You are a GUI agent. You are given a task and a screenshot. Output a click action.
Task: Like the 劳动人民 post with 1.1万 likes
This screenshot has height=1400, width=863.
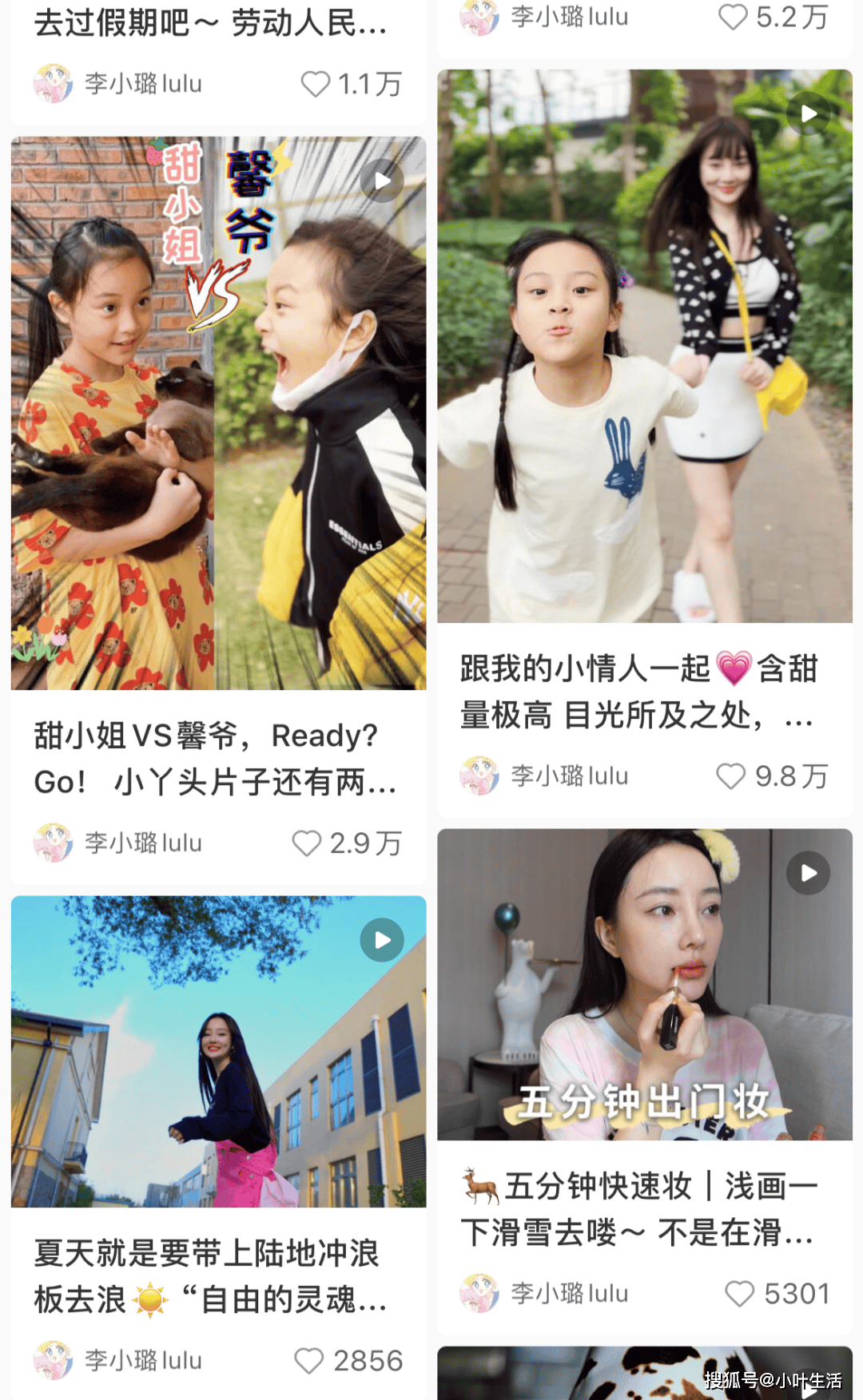pyautogui.click(x=316, y=84)
